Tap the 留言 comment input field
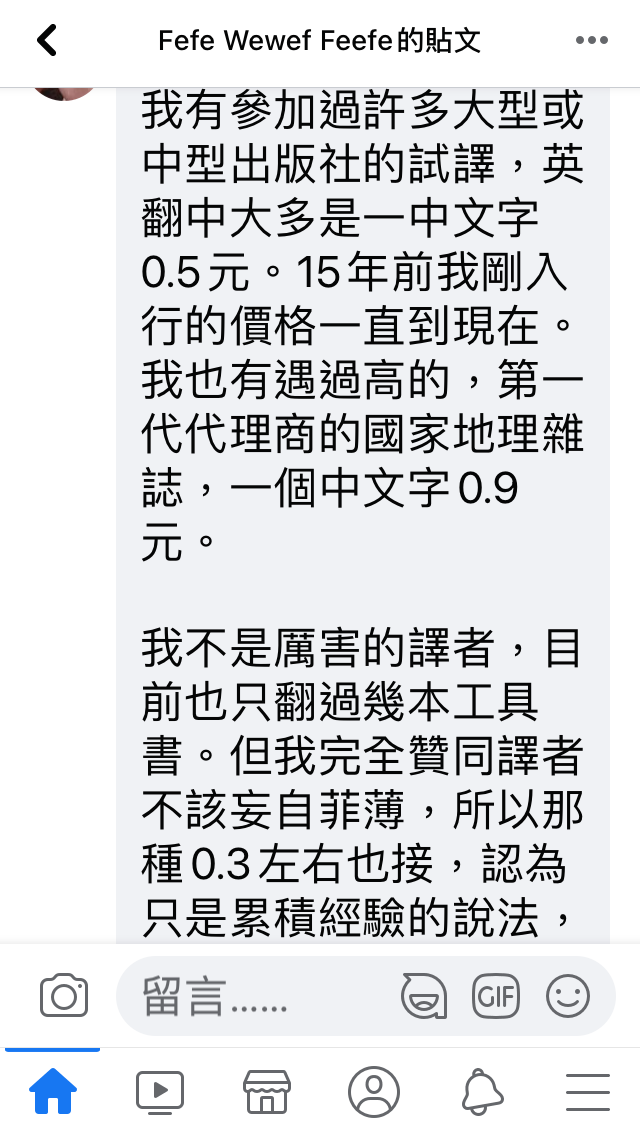This screenshot has height=1136, width=640. (260, 996)
